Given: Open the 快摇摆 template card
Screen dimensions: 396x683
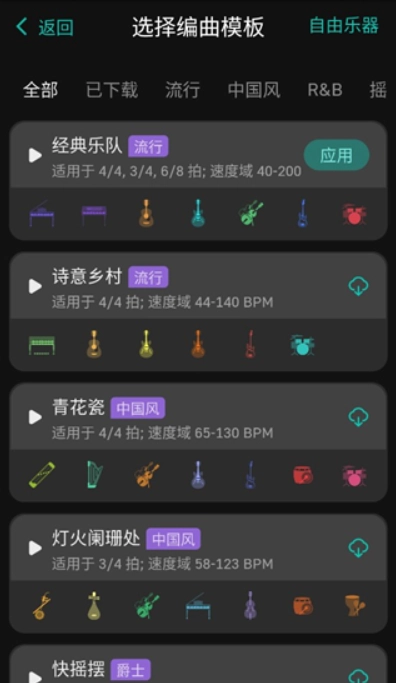Looking at the screenshot, I should pyautogui.click(x=198, y=664).
